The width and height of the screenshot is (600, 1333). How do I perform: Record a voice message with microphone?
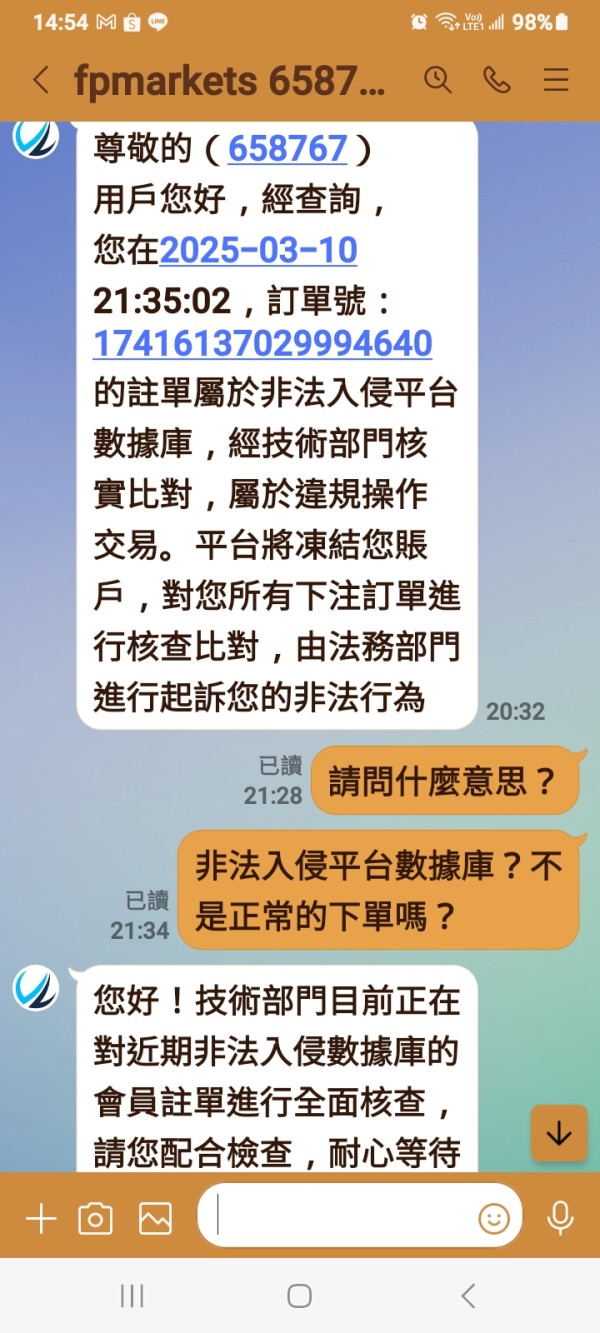[x=560, y=1218]
